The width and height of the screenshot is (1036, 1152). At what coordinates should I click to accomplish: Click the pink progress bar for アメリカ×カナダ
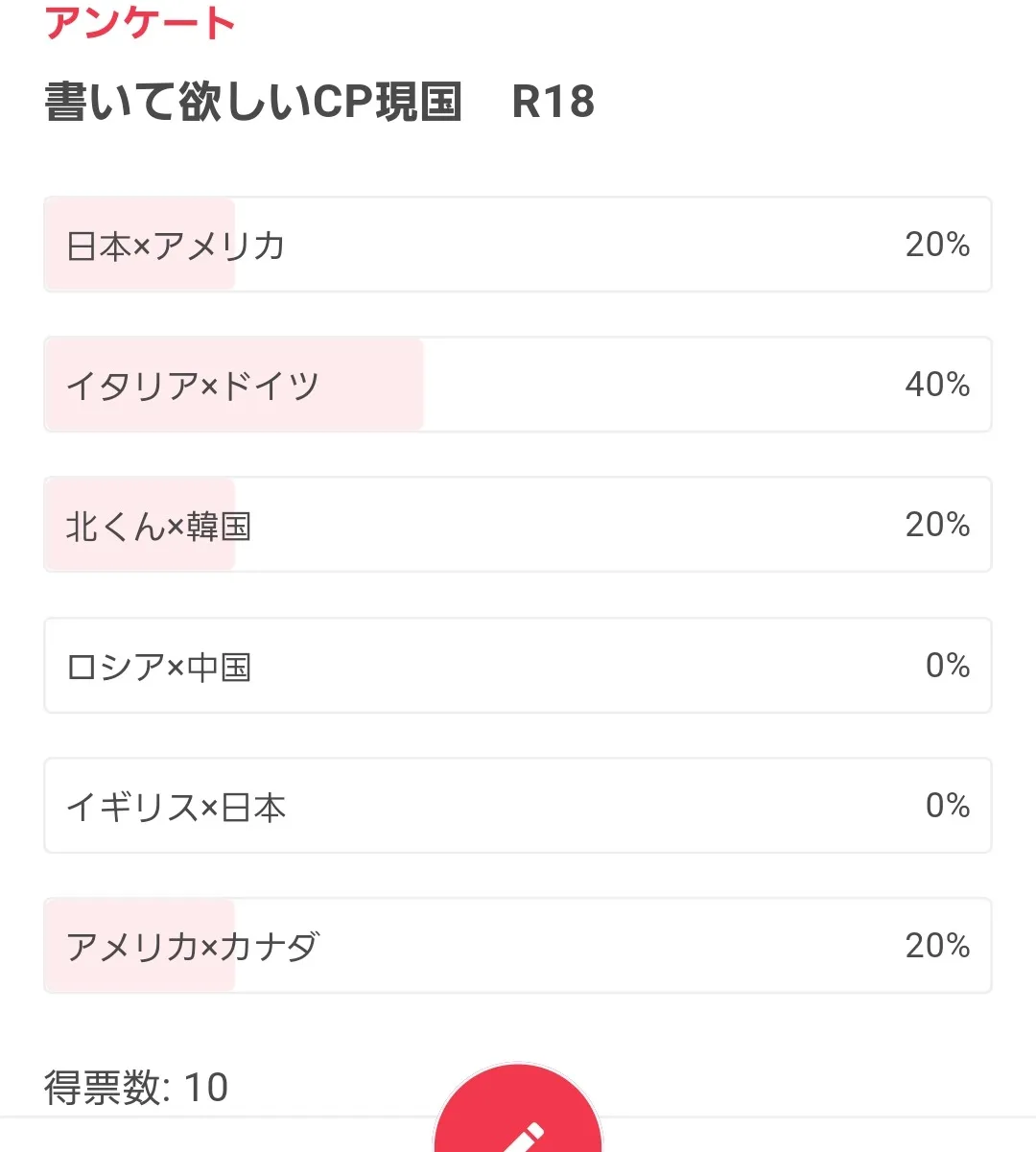pos(138,946)
